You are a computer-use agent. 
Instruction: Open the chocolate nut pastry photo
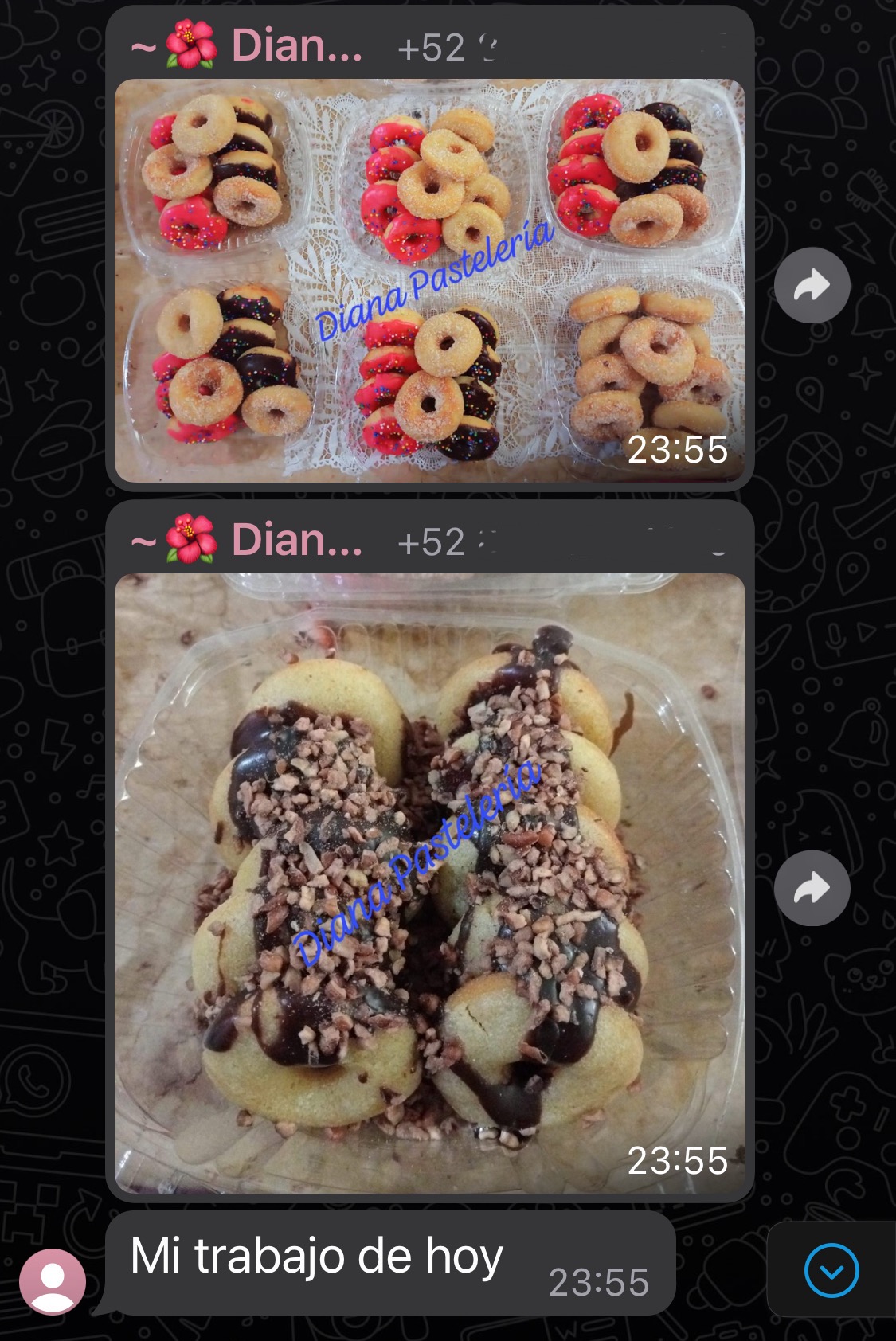tap(430, 882)
